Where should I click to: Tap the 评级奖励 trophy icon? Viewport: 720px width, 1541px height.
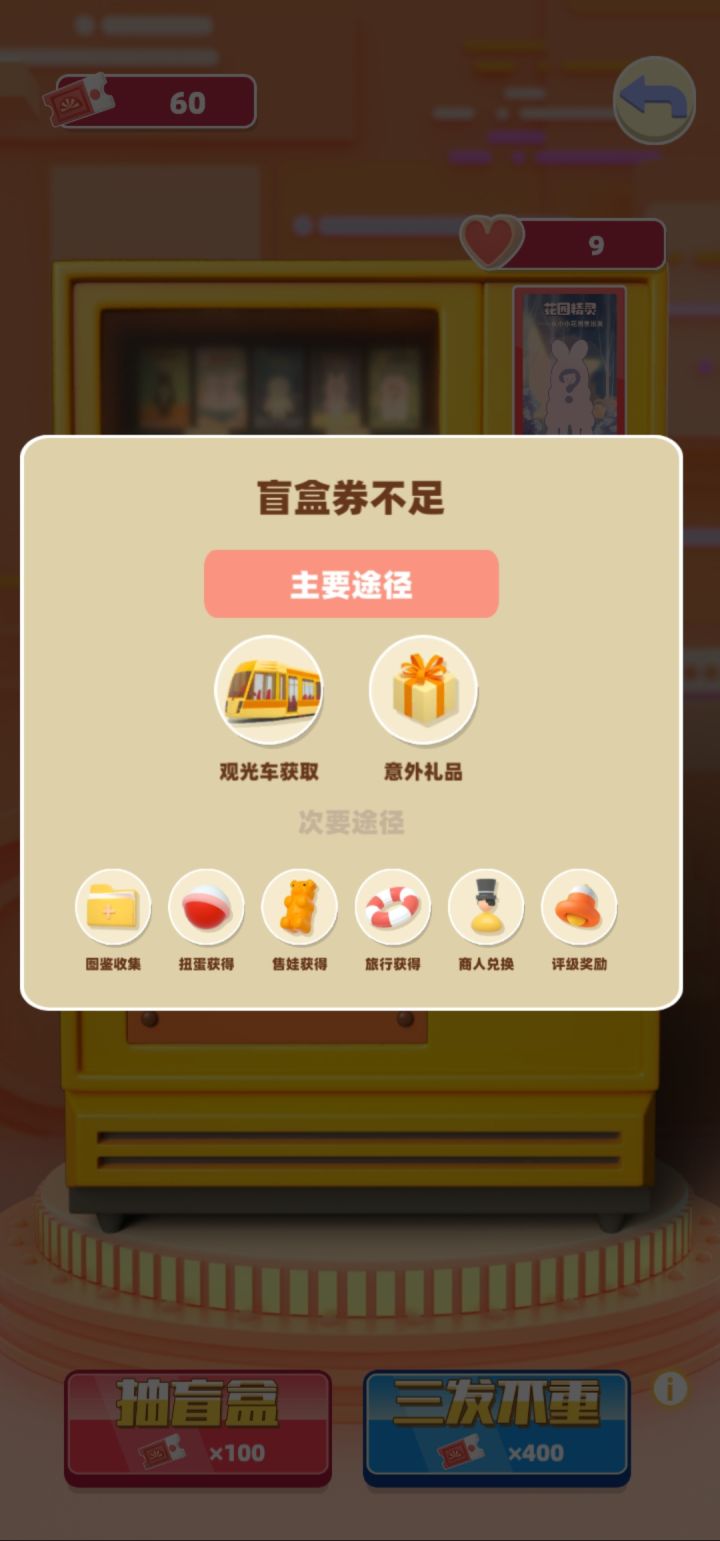pos(579,908)
